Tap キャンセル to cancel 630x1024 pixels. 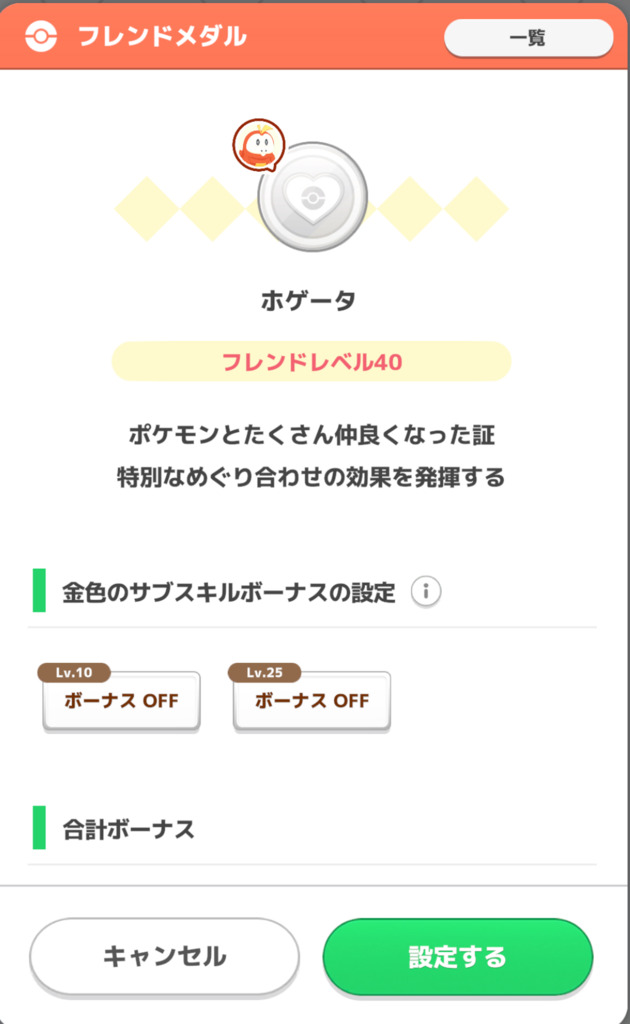164,956
